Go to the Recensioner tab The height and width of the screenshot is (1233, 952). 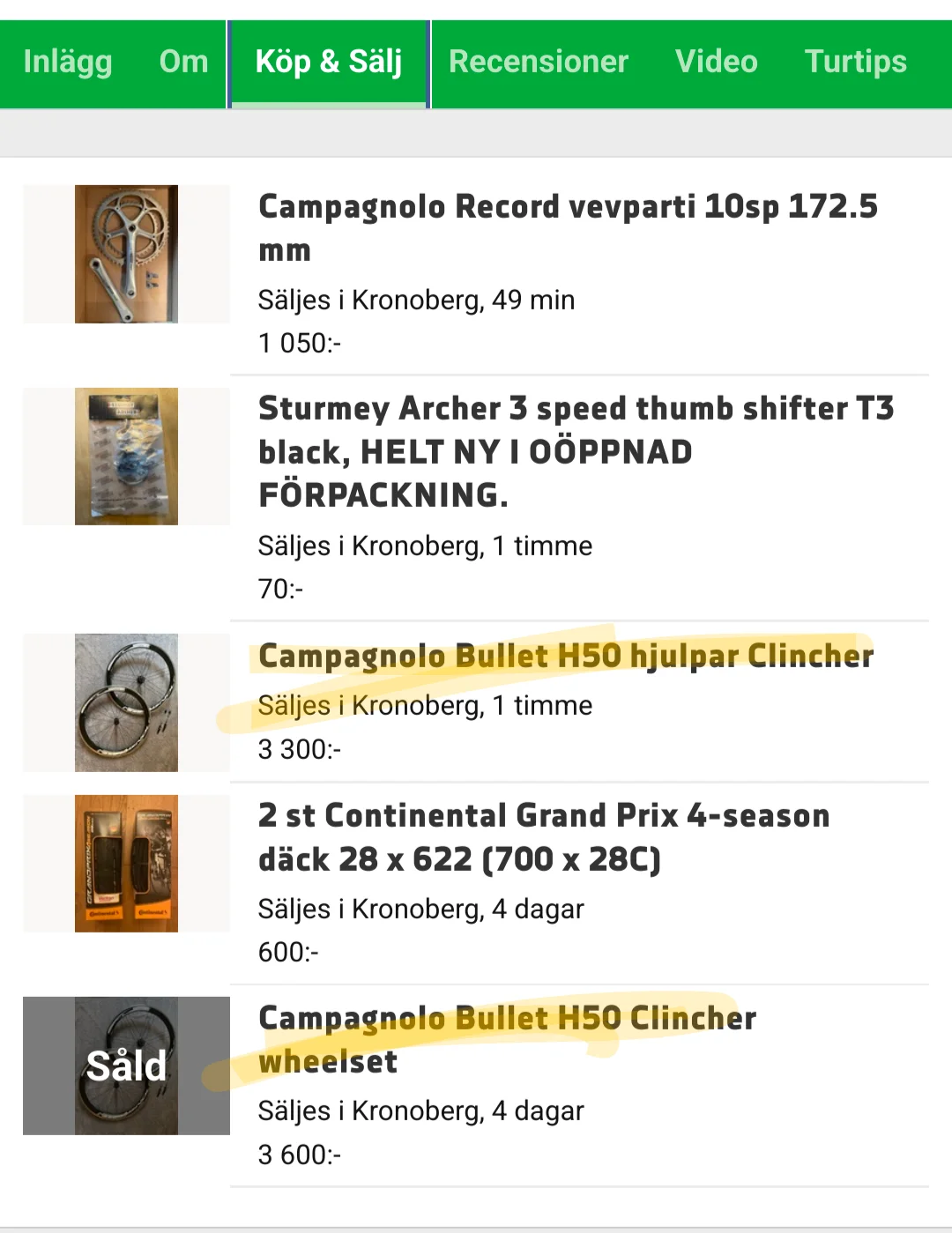[539, 63]
